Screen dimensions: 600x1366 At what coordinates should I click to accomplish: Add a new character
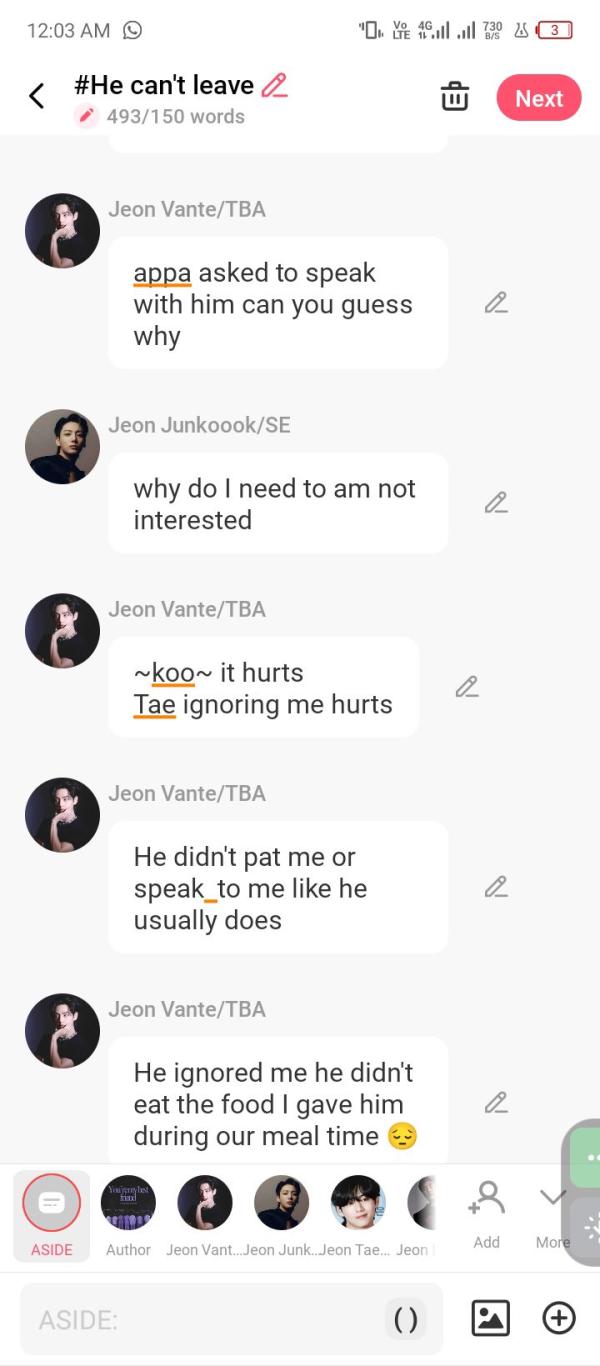pos(487,1212)
